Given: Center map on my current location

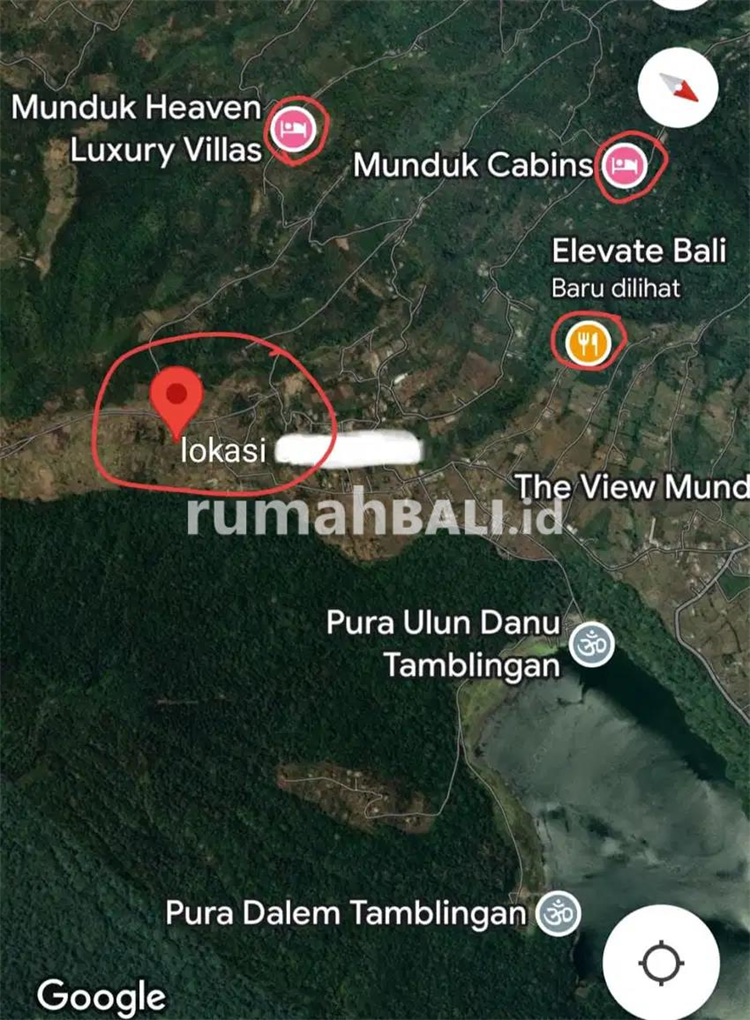Looking at the screenshot, I should click(x=660, y=963).
